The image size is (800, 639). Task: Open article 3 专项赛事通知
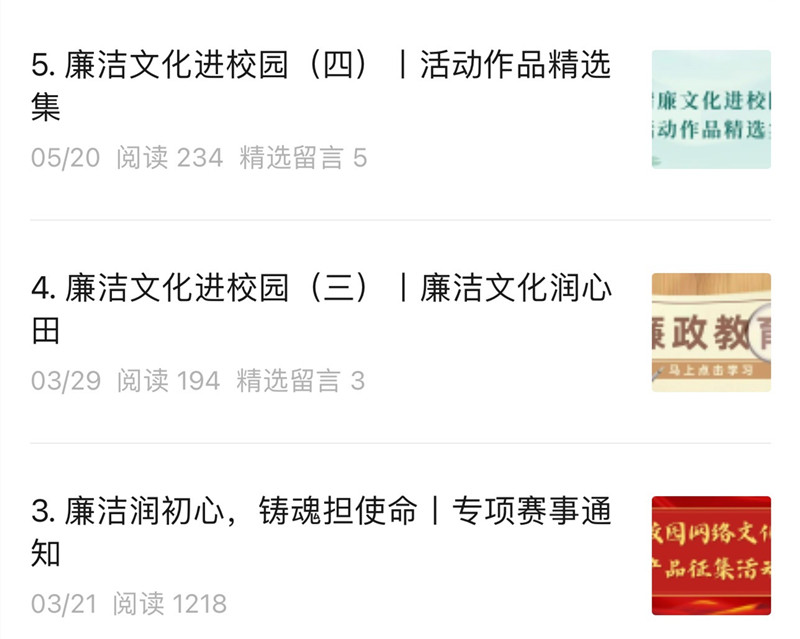point(320,531)
